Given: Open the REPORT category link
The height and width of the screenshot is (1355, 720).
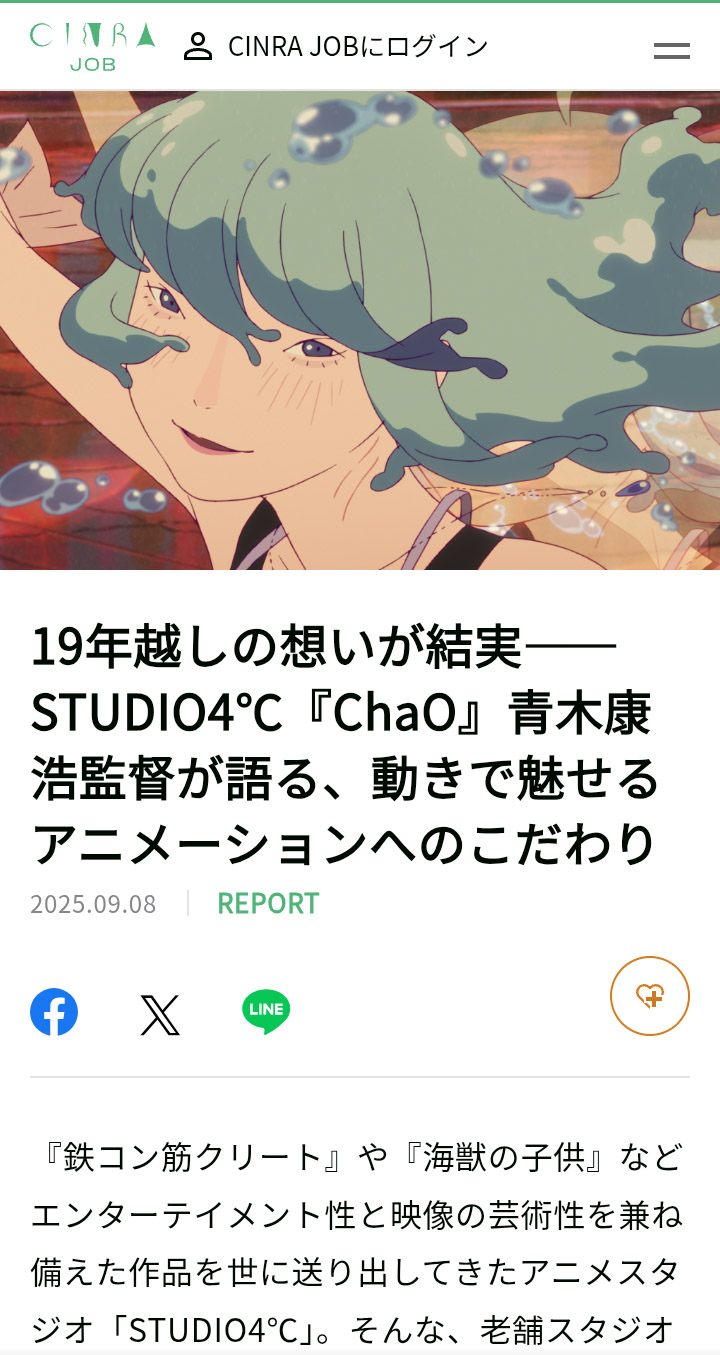Looking at the screenshot, I should tap(268, 903).
